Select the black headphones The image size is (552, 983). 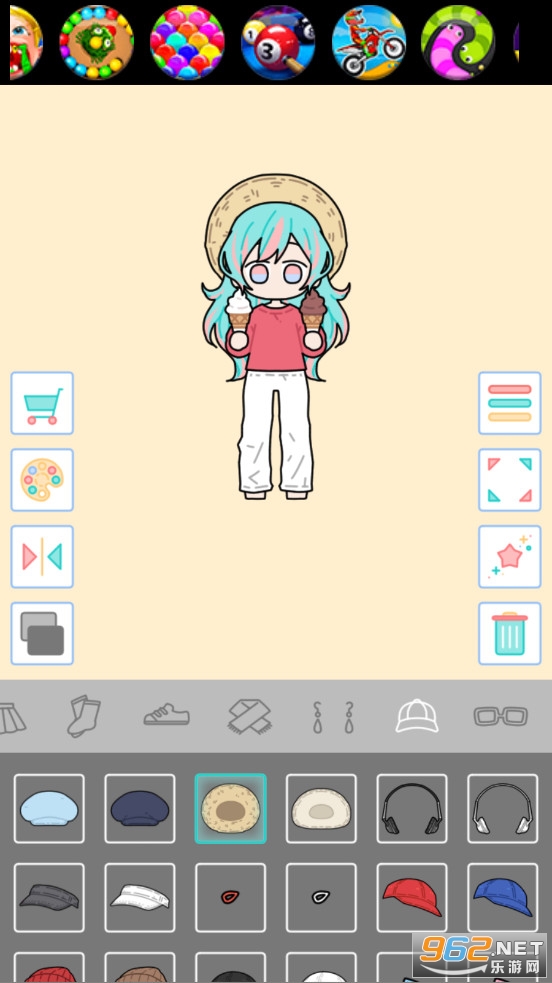click(412, 808)
